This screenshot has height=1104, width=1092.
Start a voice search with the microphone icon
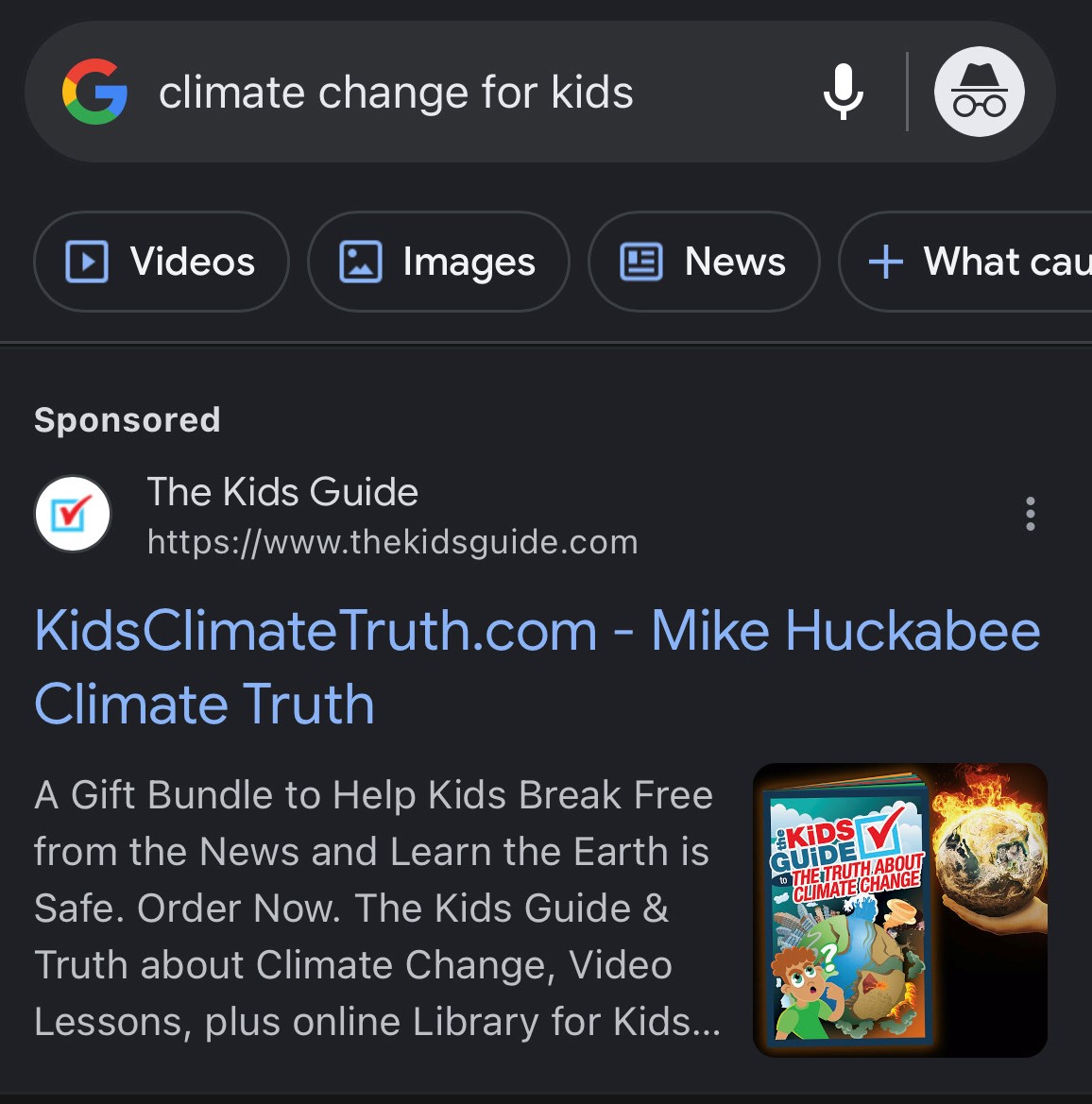point(844,91)
